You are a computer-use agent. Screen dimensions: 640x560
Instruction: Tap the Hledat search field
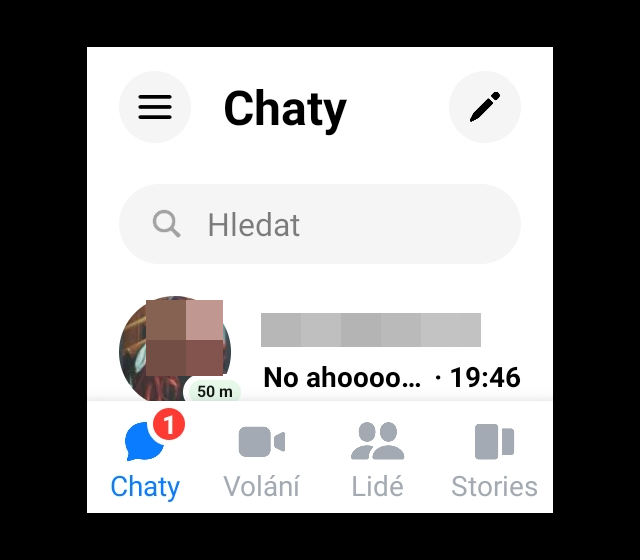pos(320,224)
